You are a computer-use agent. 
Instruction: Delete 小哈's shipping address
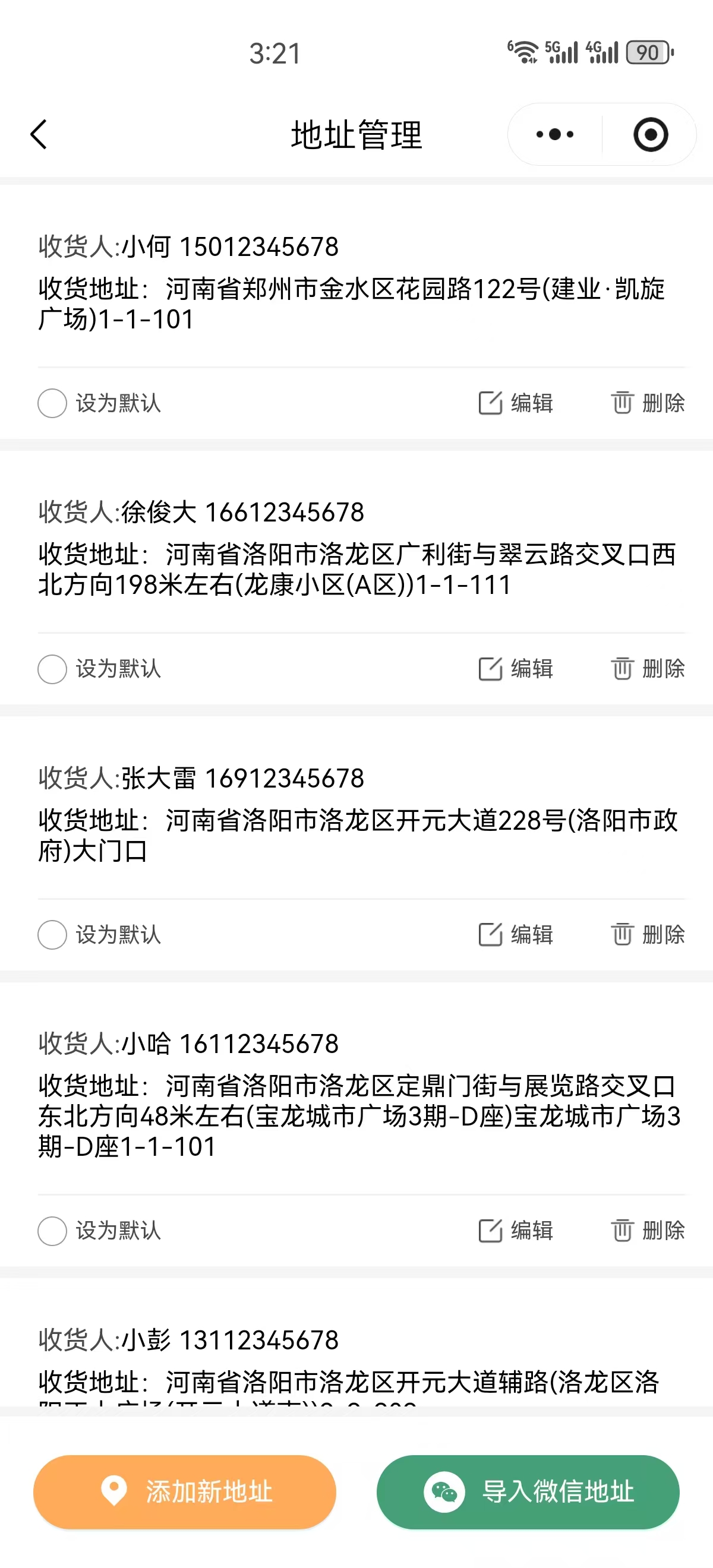(x=647, y=1231)
